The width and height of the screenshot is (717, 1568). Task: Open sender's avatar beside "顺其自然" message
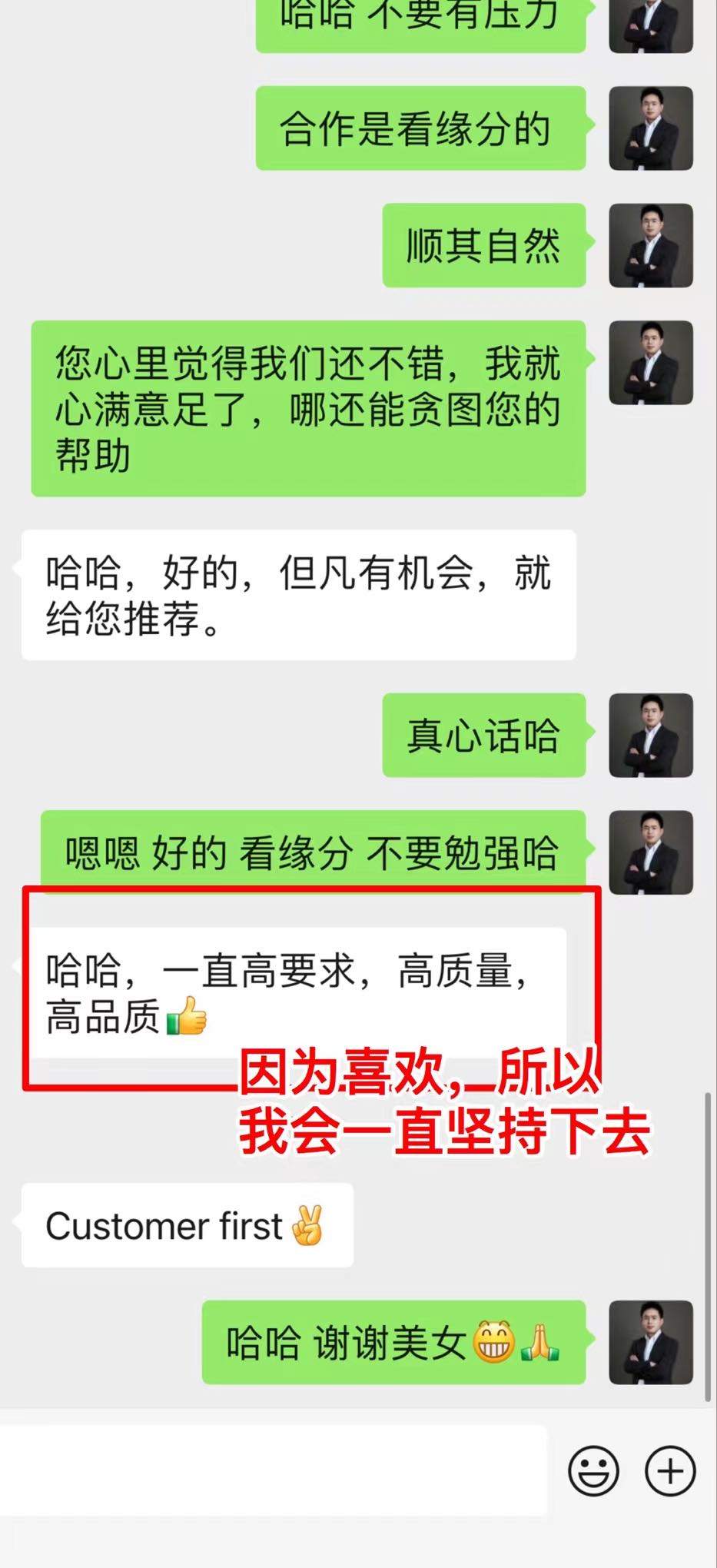click(651, 245)
